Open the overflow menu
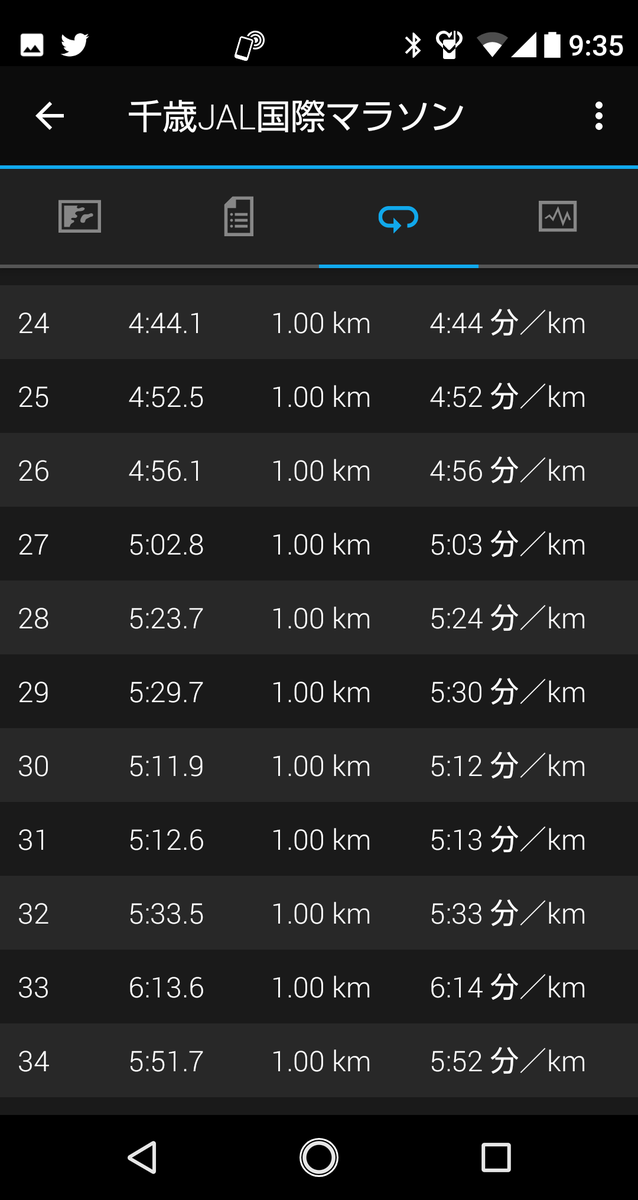 click(x=598, y=116)
